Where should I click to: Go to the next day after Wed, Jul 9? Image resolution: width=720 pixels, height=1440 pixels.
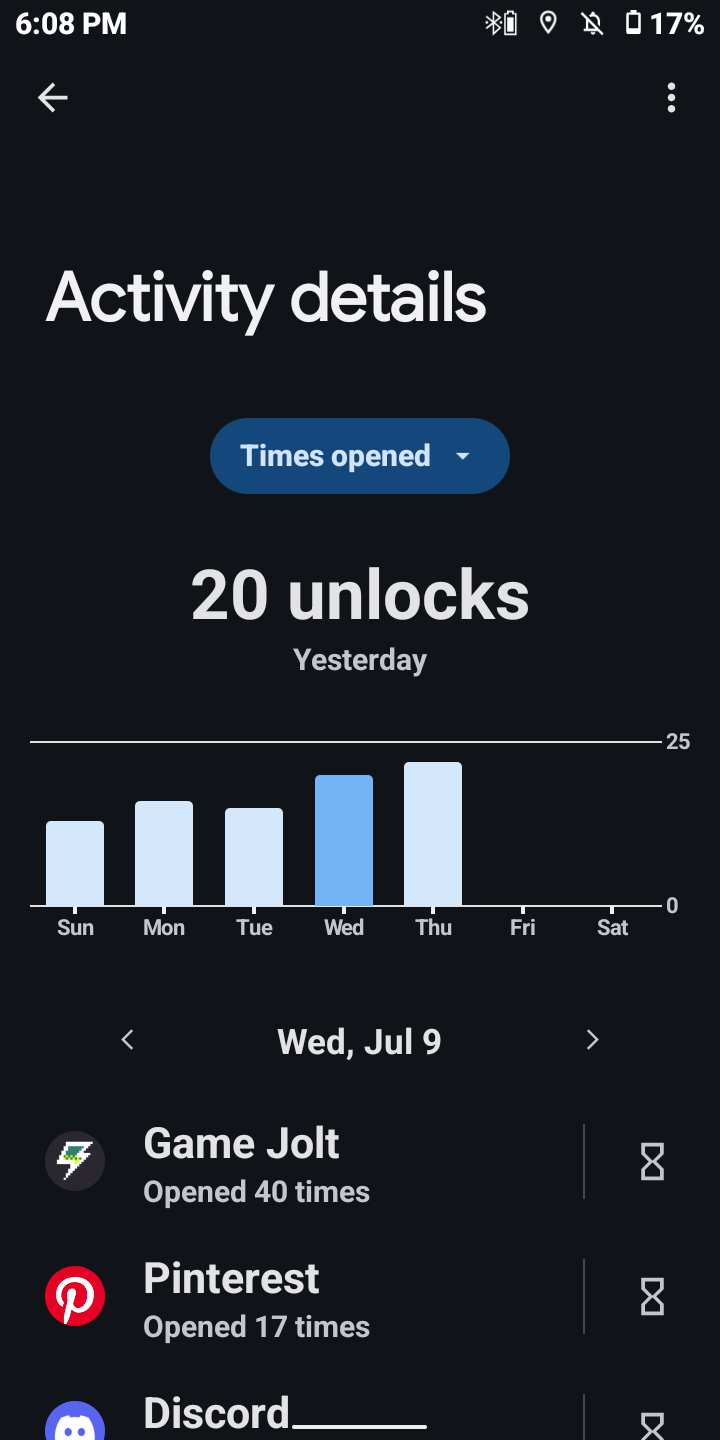pyautogui.click(x=592, y=1040)
